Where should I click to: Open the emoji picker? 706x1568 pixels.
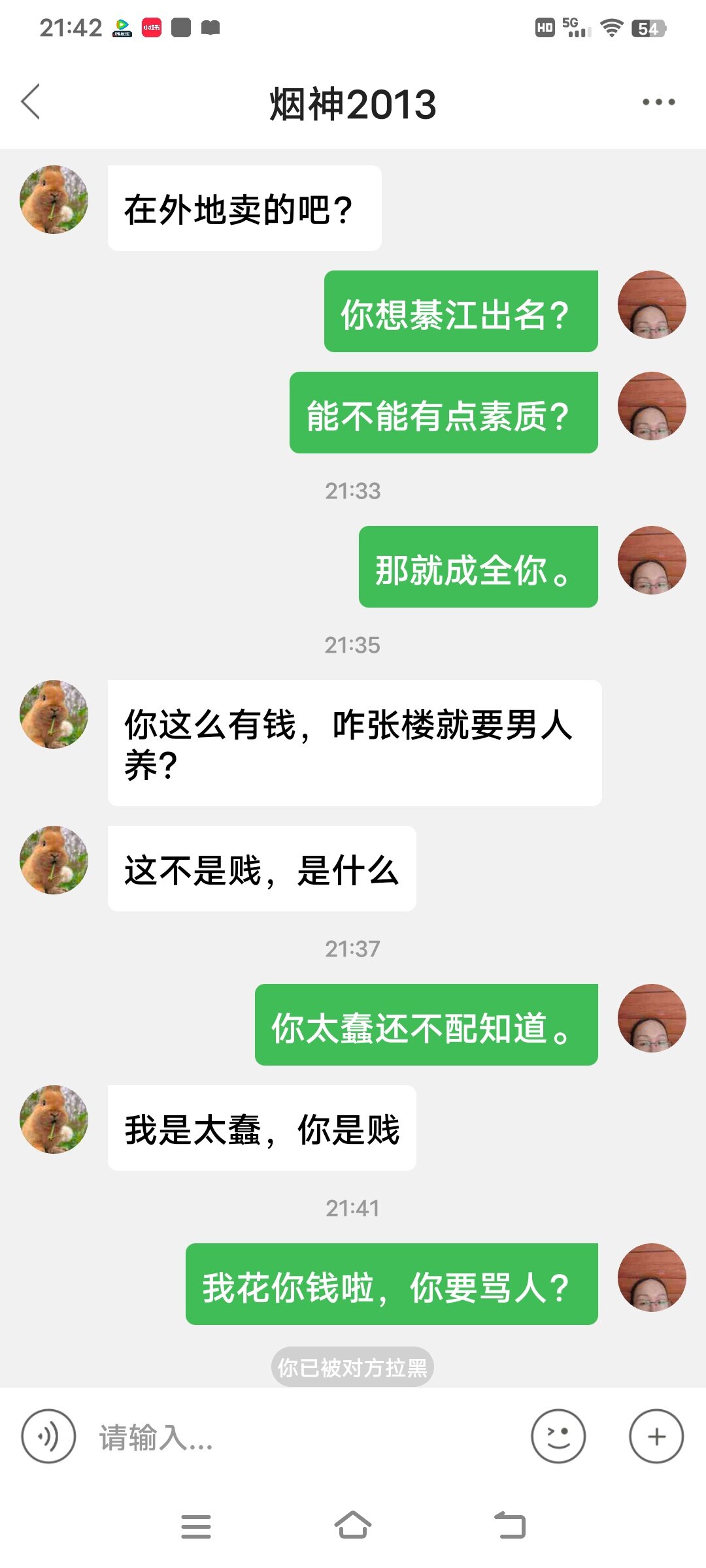pos(558,1437)
